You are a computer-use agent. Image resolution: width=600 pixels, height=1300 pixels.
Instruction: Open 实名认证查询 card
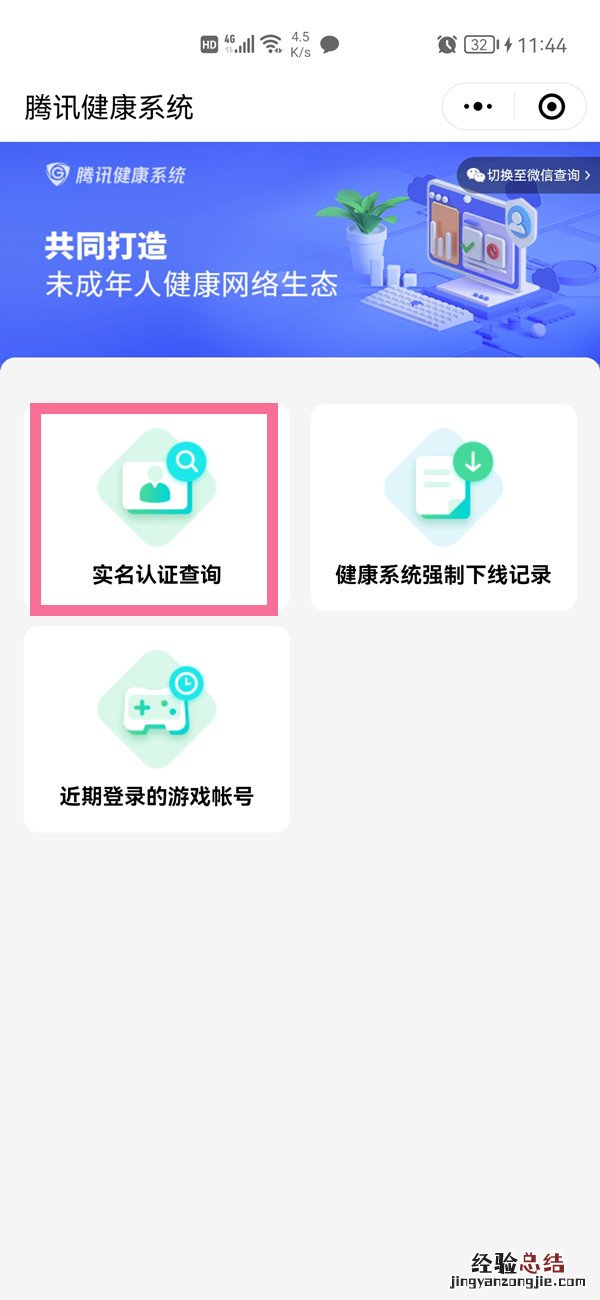[x=156, y=507]
